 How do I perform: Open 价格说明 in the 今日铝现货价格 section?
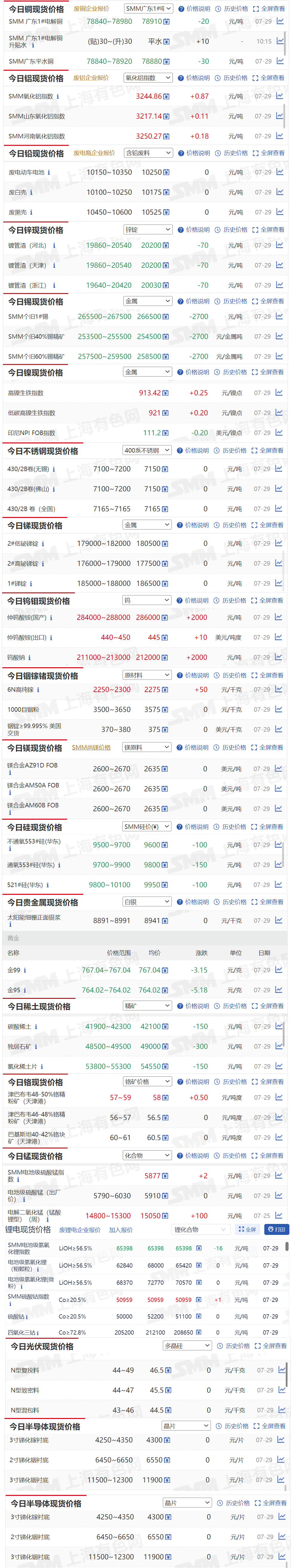point(194,78)
